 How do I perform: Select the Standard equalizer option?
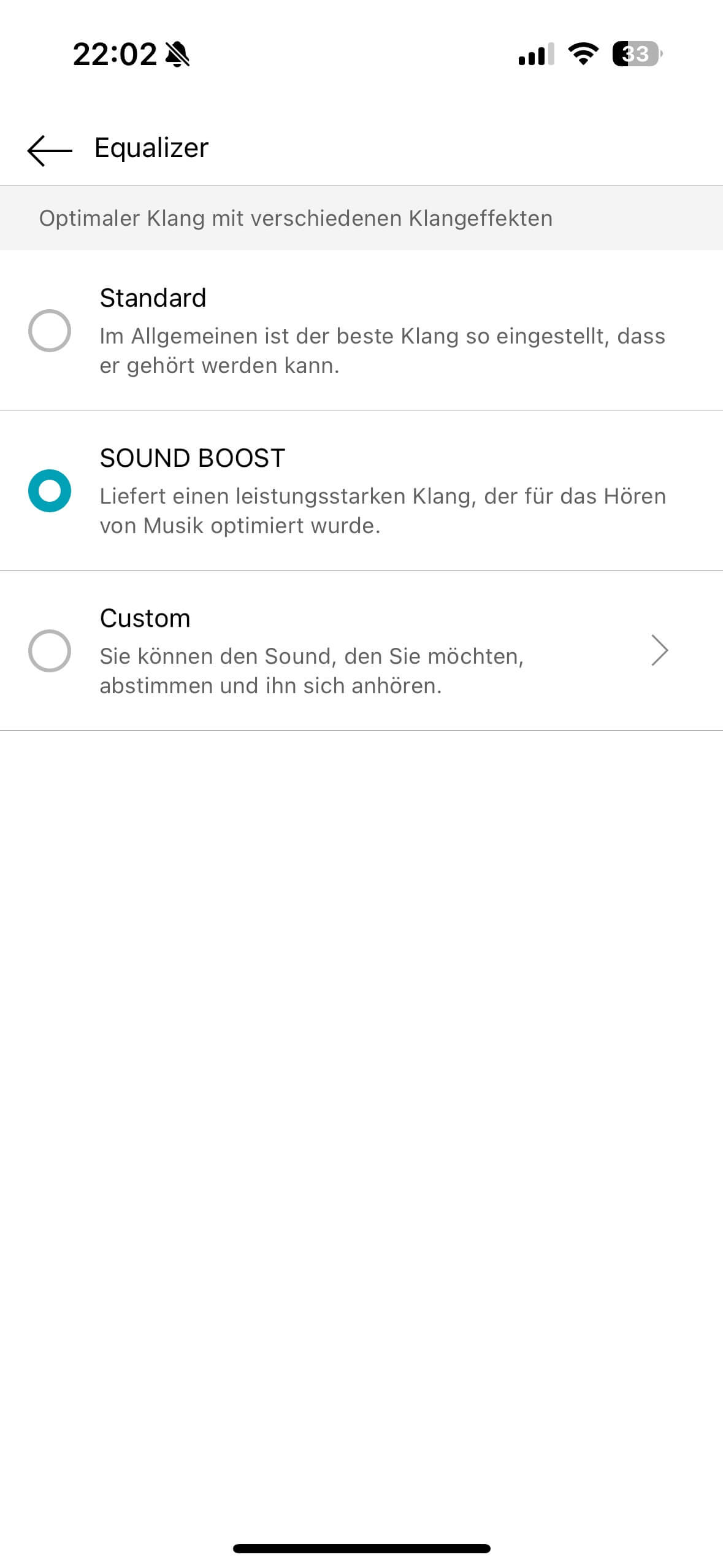tap(50, 331)
